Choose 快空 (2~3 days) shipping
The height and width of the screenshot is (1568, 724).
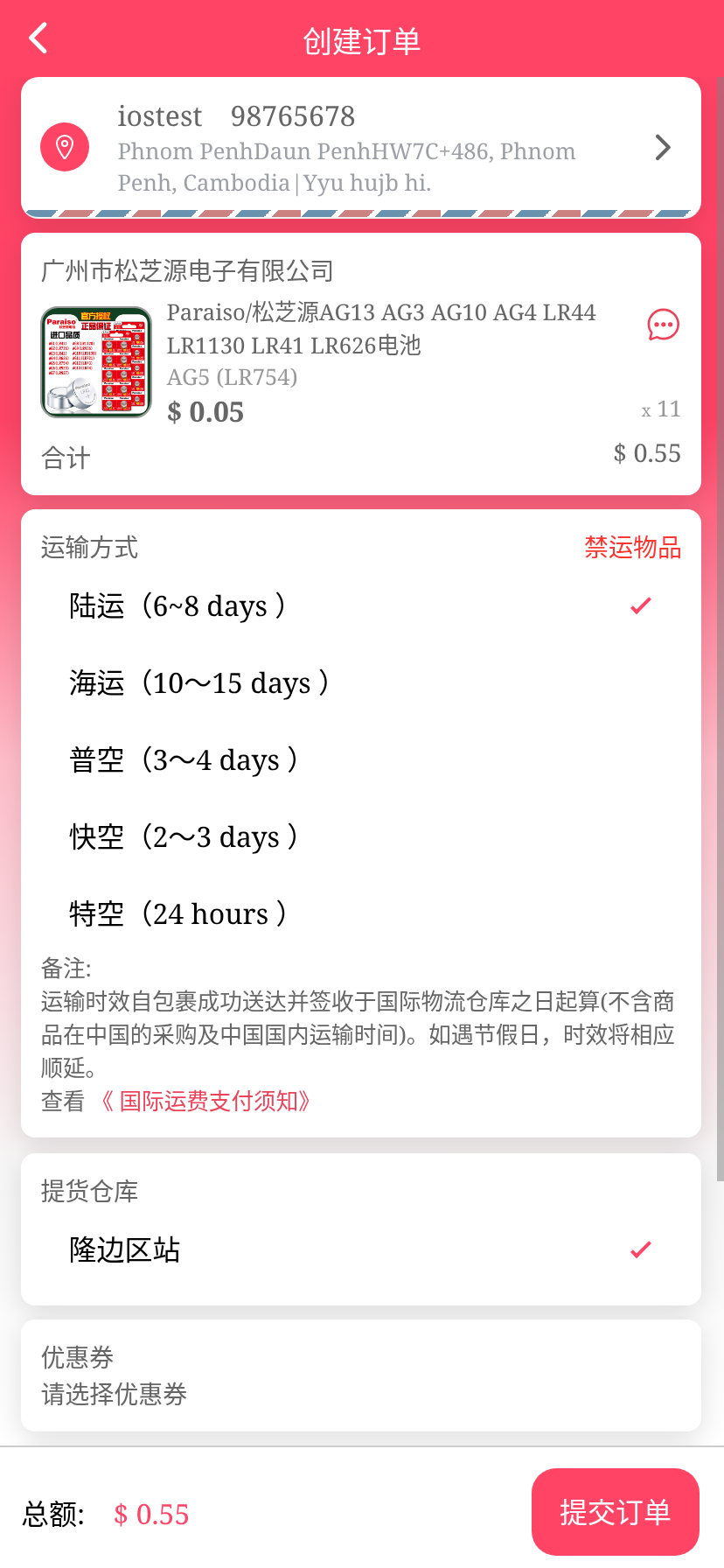click(360, 836)
